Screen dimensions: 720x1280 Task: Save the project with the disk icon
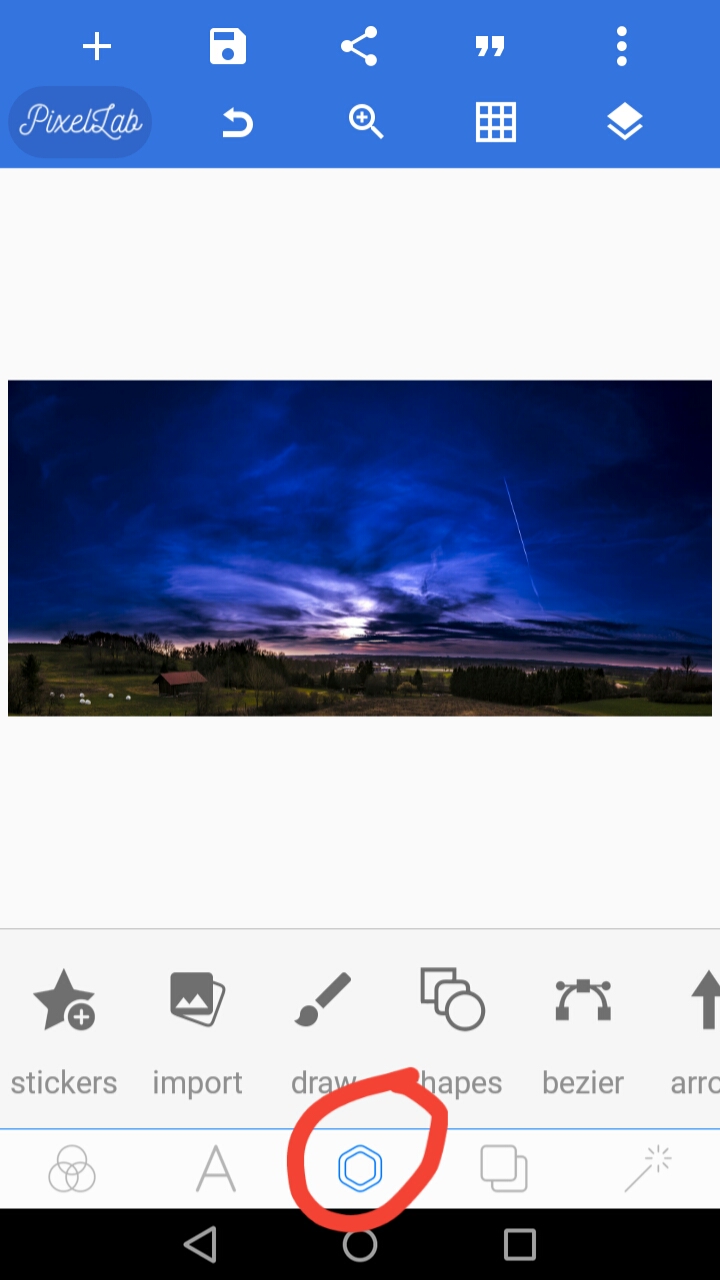point(228,47)
